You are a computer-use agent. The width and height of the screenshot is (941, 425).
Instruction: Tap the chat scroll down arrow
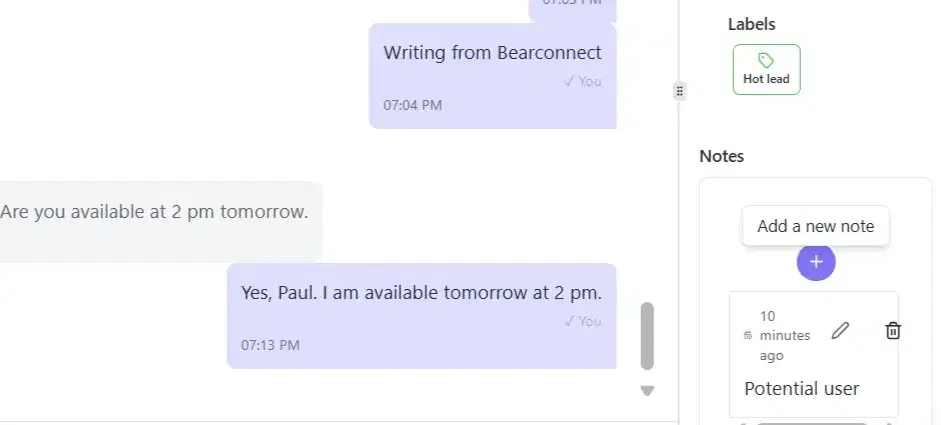(647, 391)
